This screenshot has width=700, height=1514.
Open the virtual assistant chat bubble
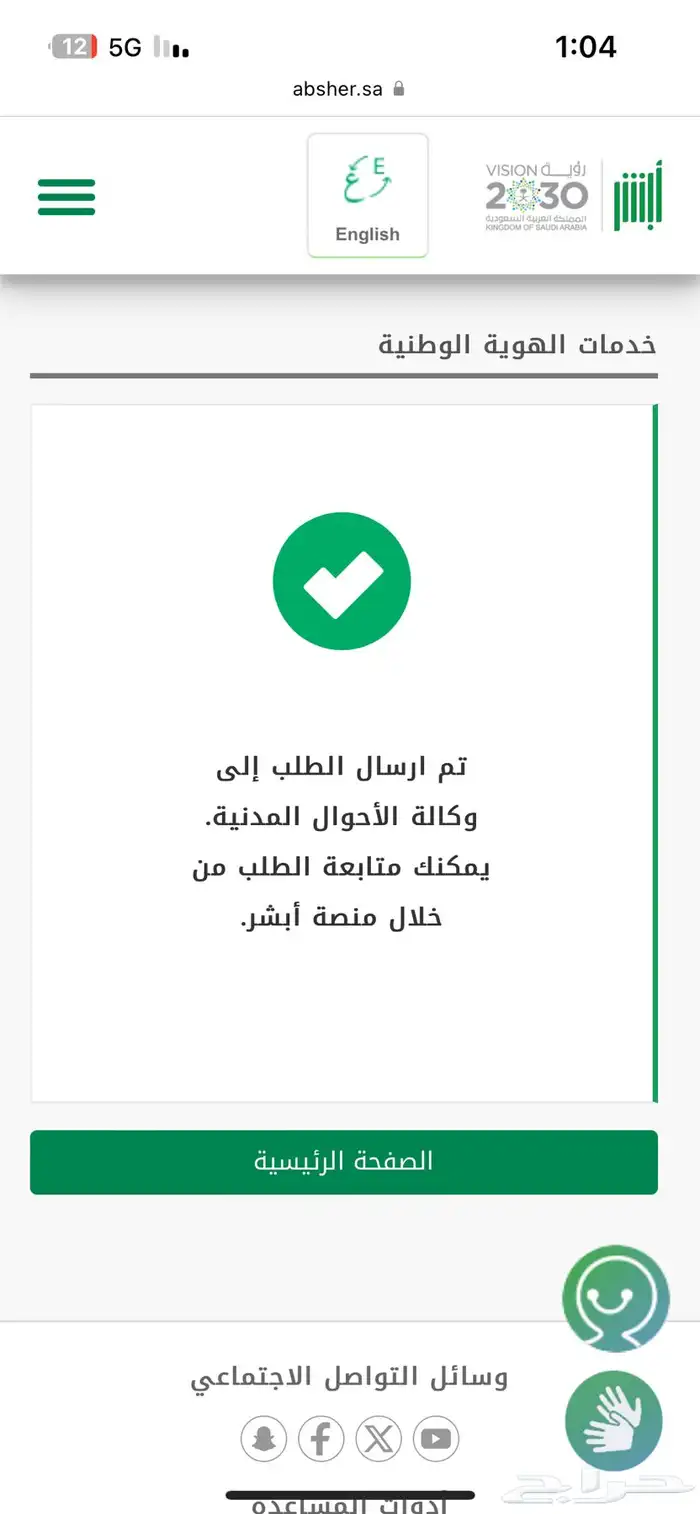[615, 1299]
